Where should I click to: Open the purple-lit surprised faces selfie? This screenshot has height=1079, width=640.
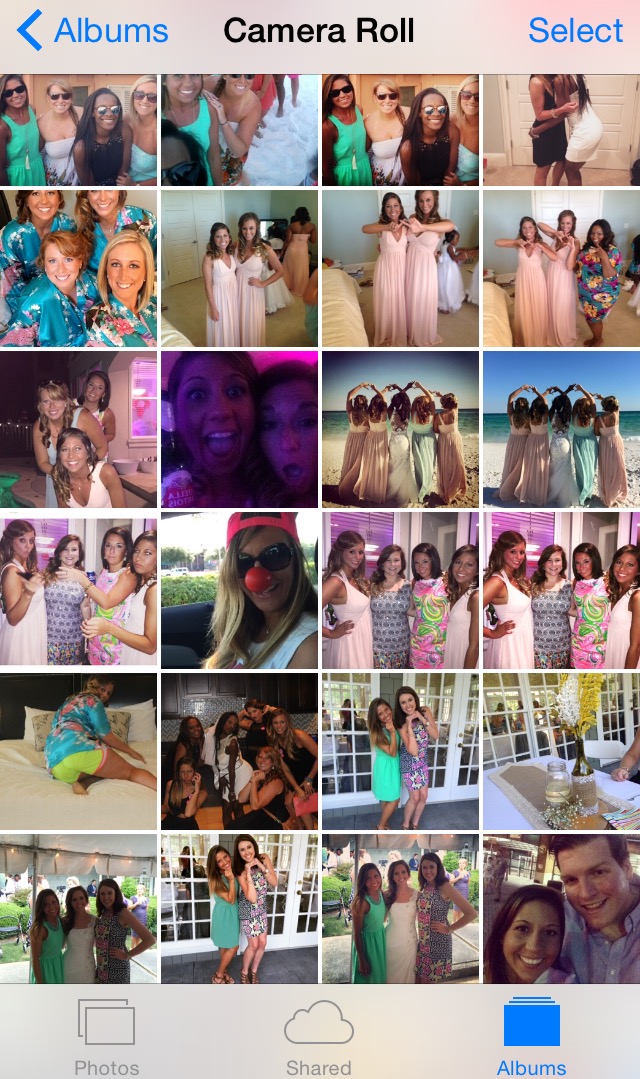click(239, 429)
